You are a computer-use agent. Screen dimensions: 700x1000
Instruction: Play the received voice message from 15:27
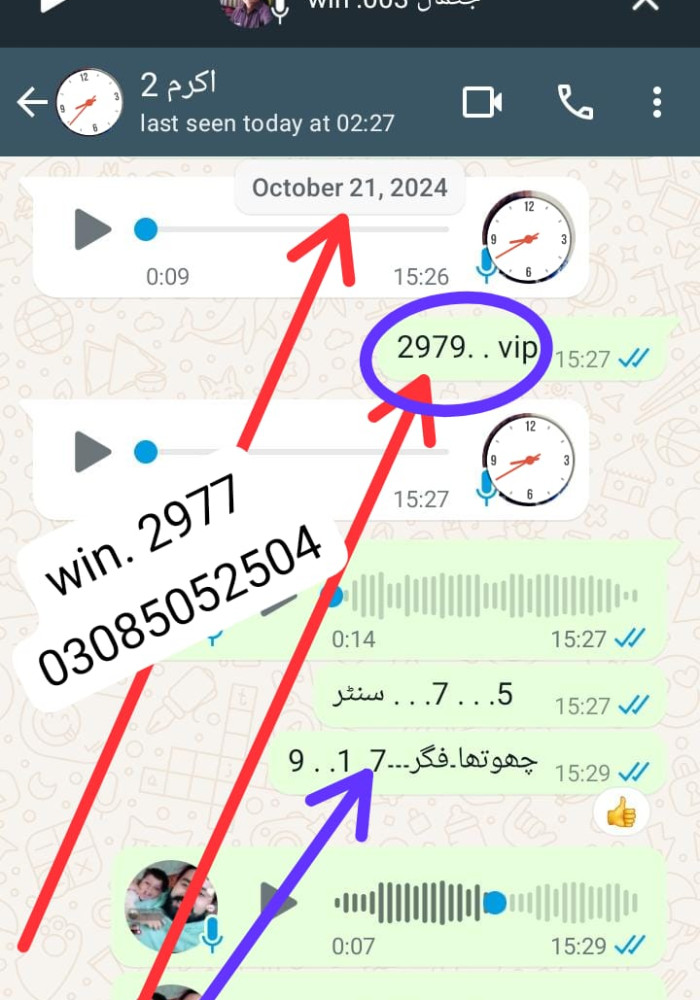(x=93, y=452)
